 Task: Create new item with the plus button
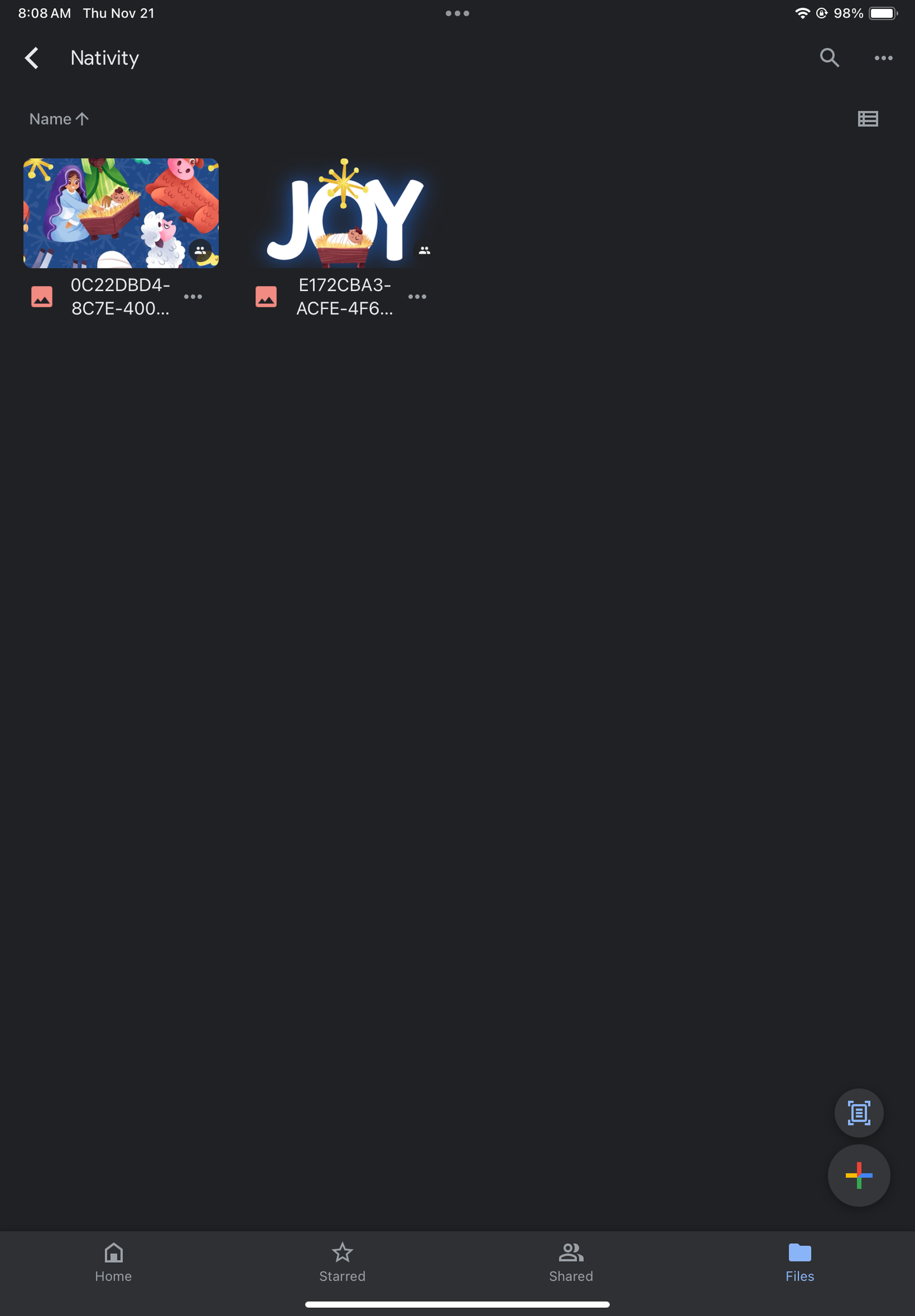click(859, 1175)
